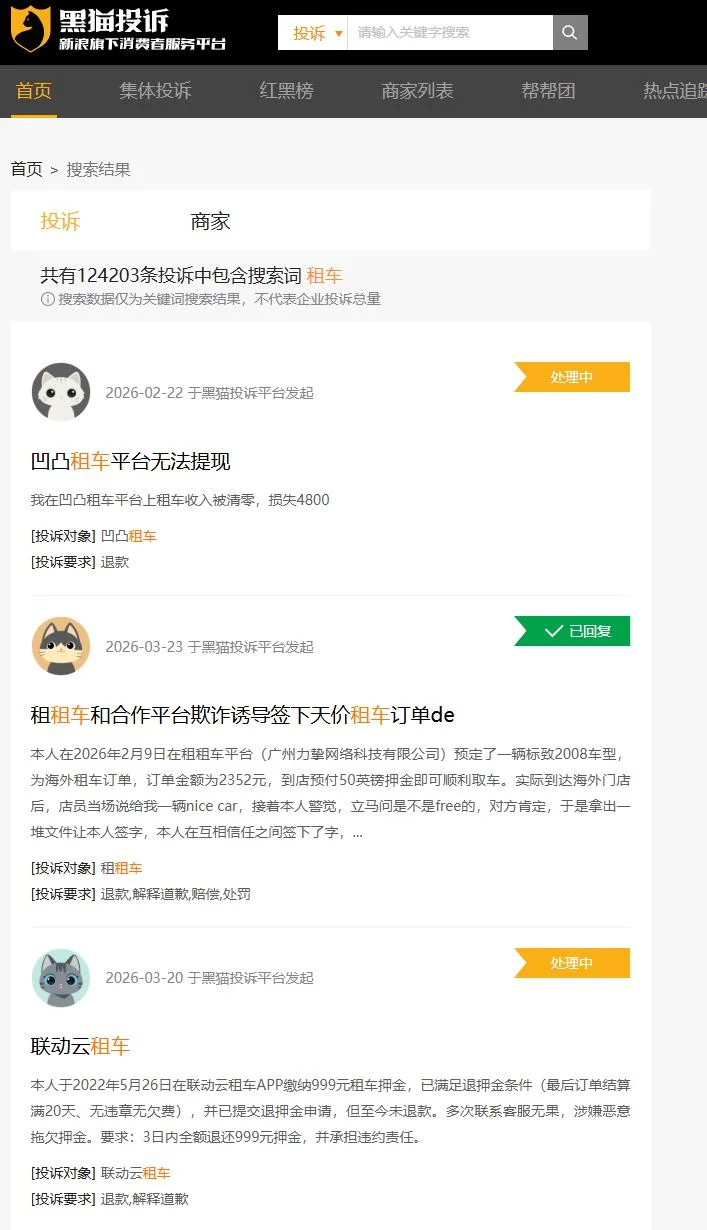The image size is (707, 1230).
Task: Switch to 商家 results tab
Action: pyautogui.click(x=210, y=221)
